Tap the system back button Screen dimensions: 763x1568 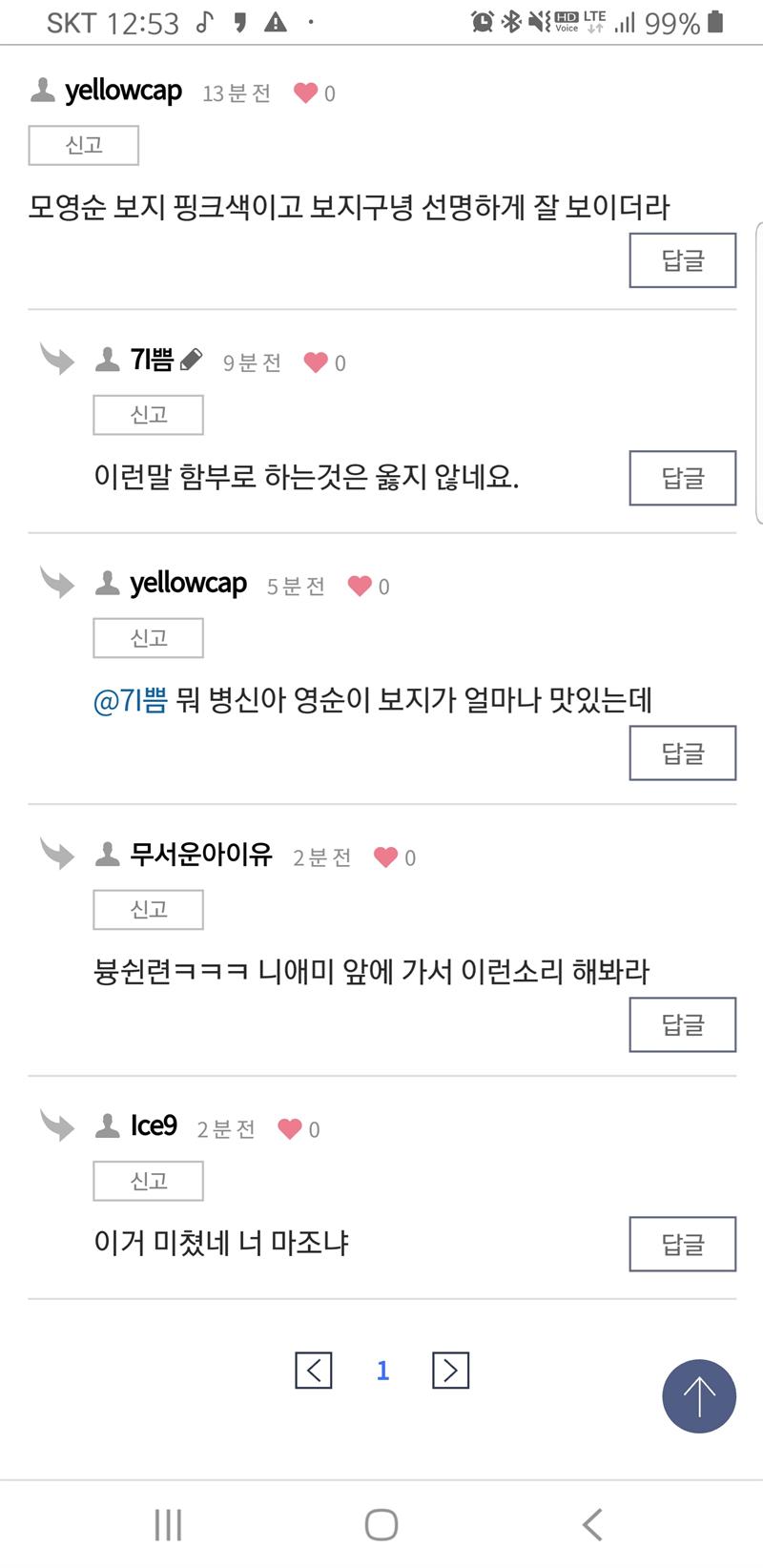592,1524
